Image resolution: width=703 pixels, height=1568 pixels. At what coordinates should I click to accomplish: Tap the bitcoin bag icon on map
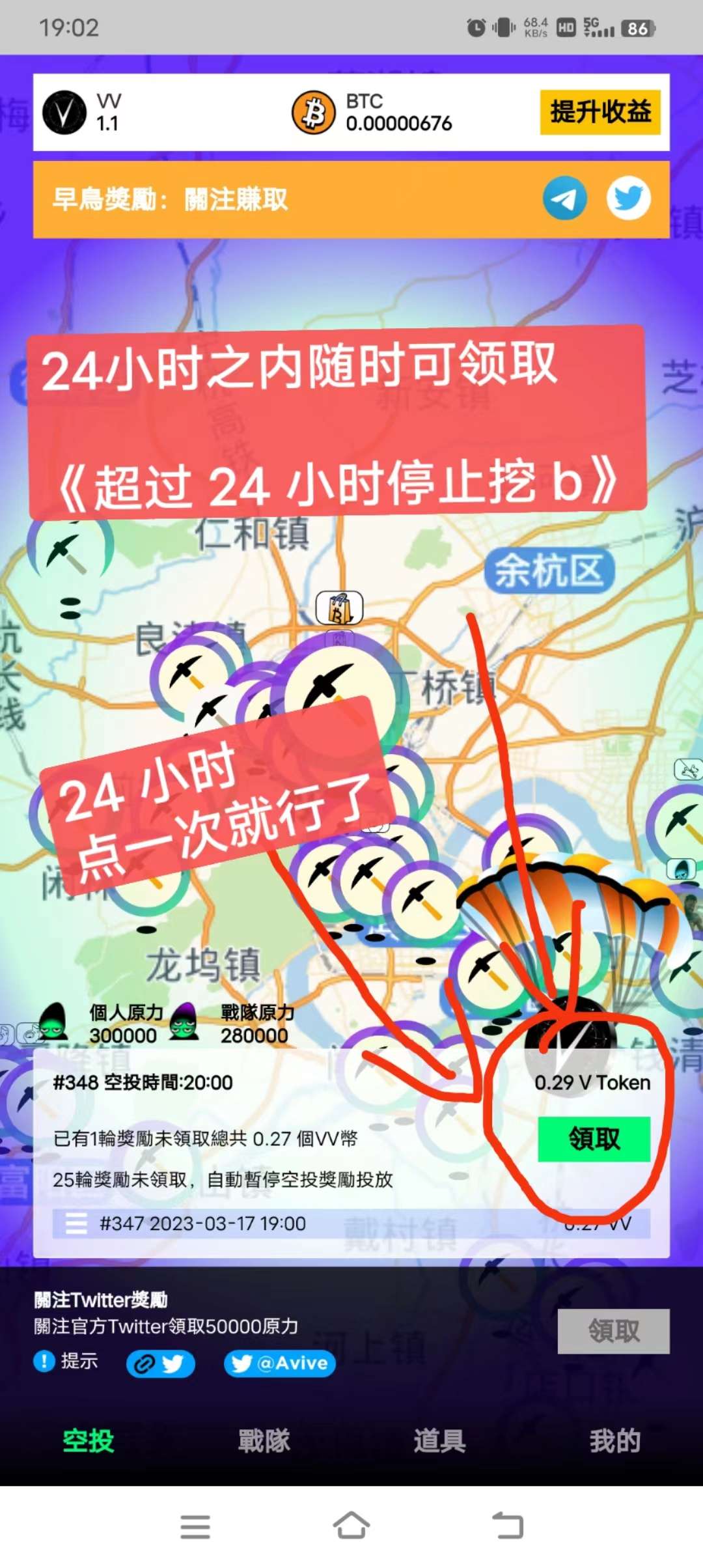(x=339, y=608)
